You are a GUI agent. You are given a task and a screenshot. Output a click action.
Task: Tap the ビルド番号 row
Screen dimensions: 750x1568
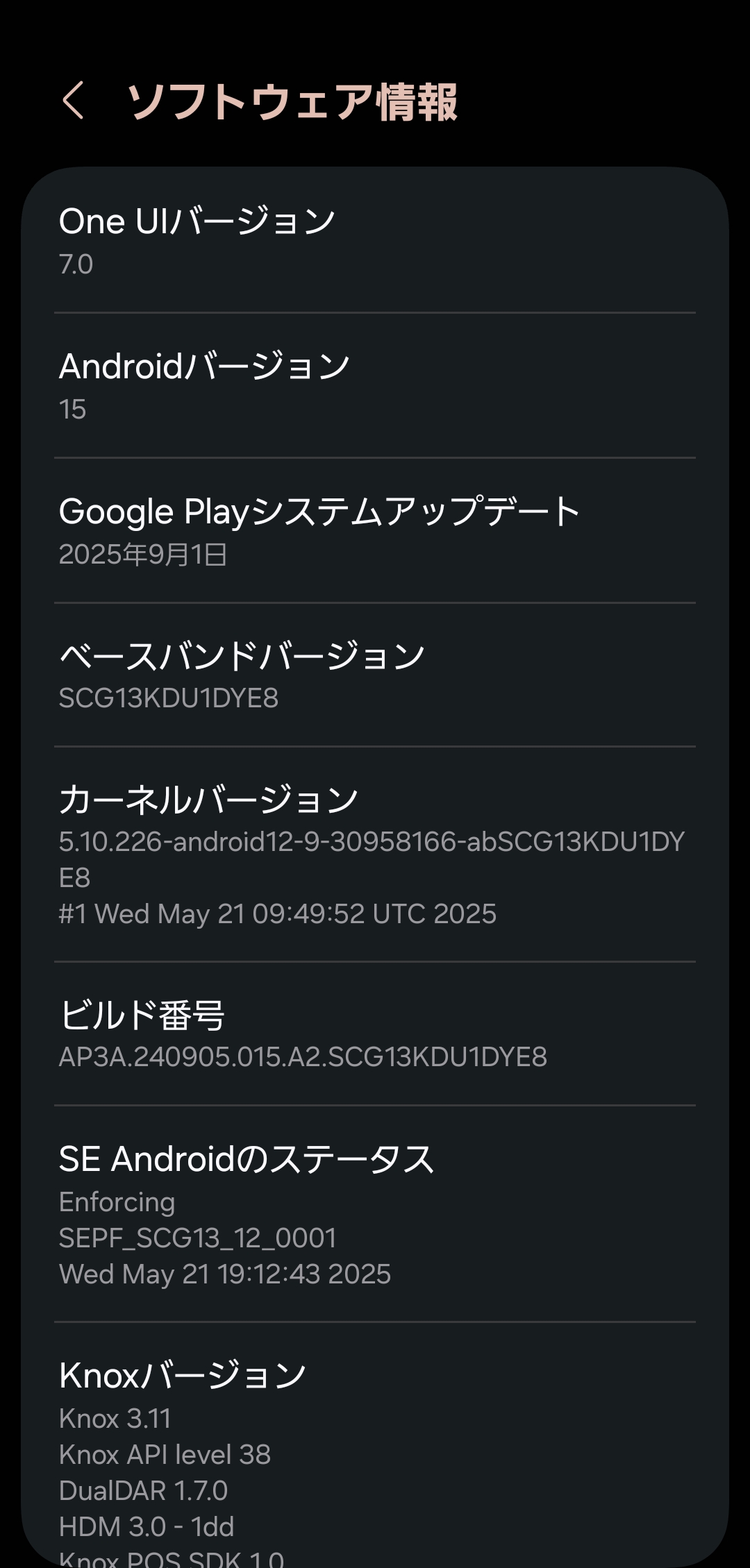pyautogui.click(x=375, y=1034)
